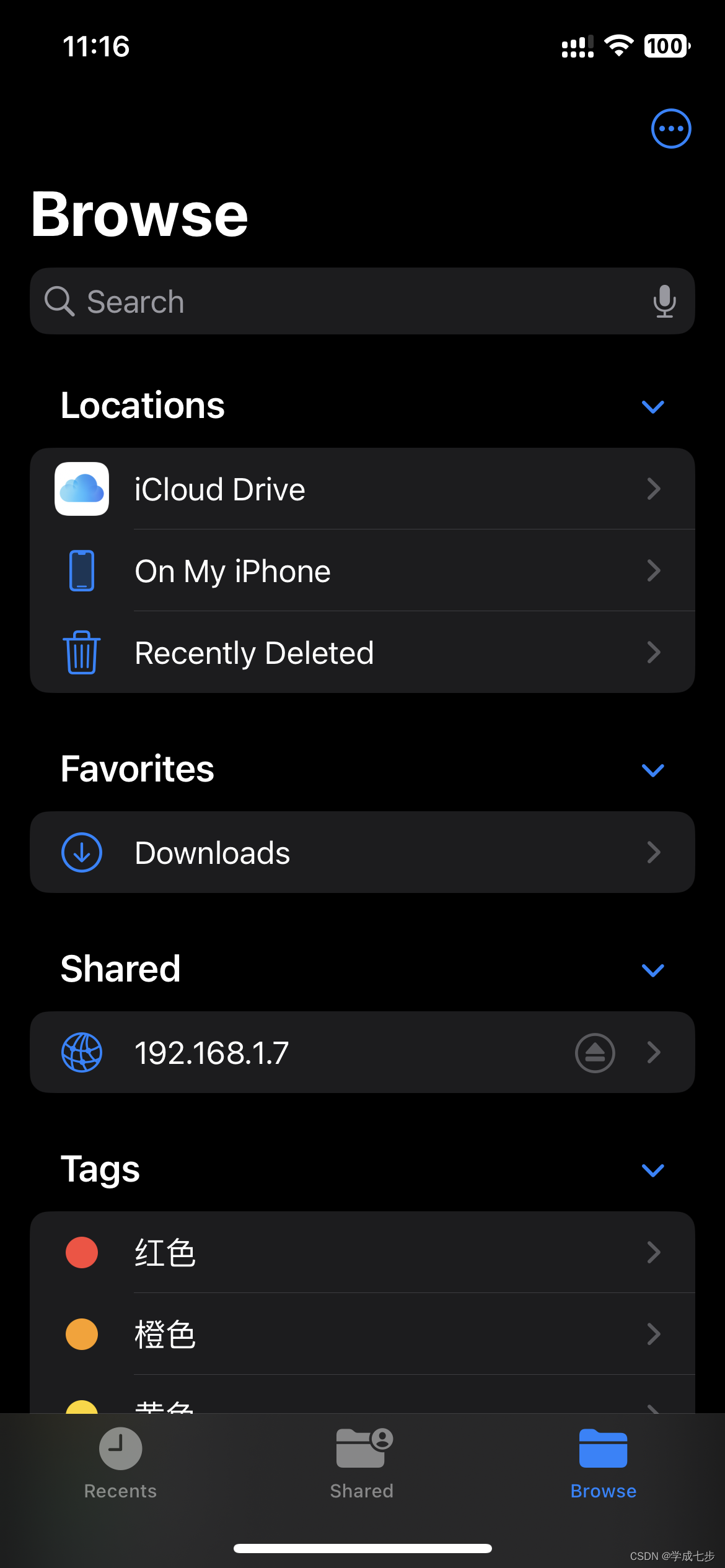Open the orange 橙色 tag
Image resolution: width=725 pixels, height=1568 pixels.
click(x=362, y=1334)
